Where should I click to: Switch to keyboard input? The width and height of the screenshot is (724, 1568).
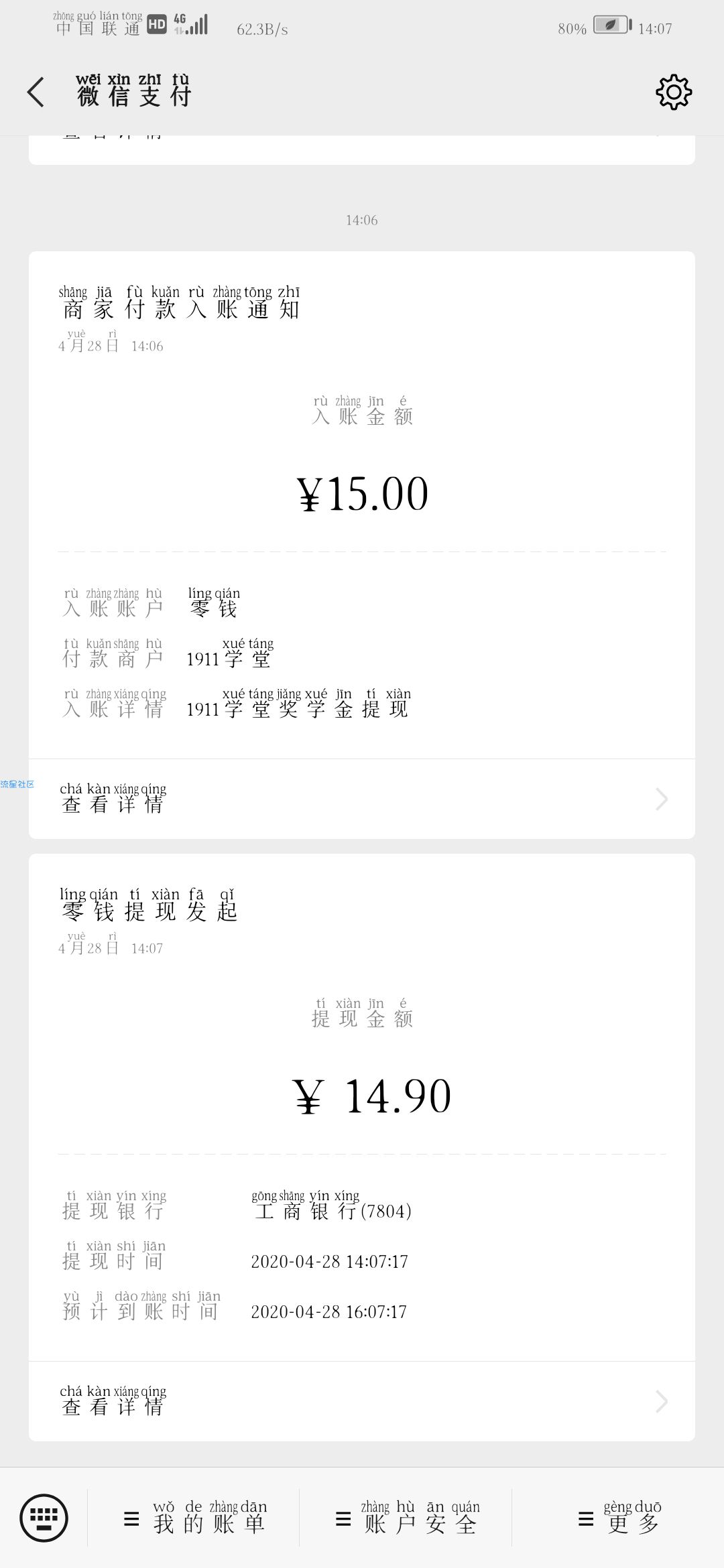point(44,1518)
